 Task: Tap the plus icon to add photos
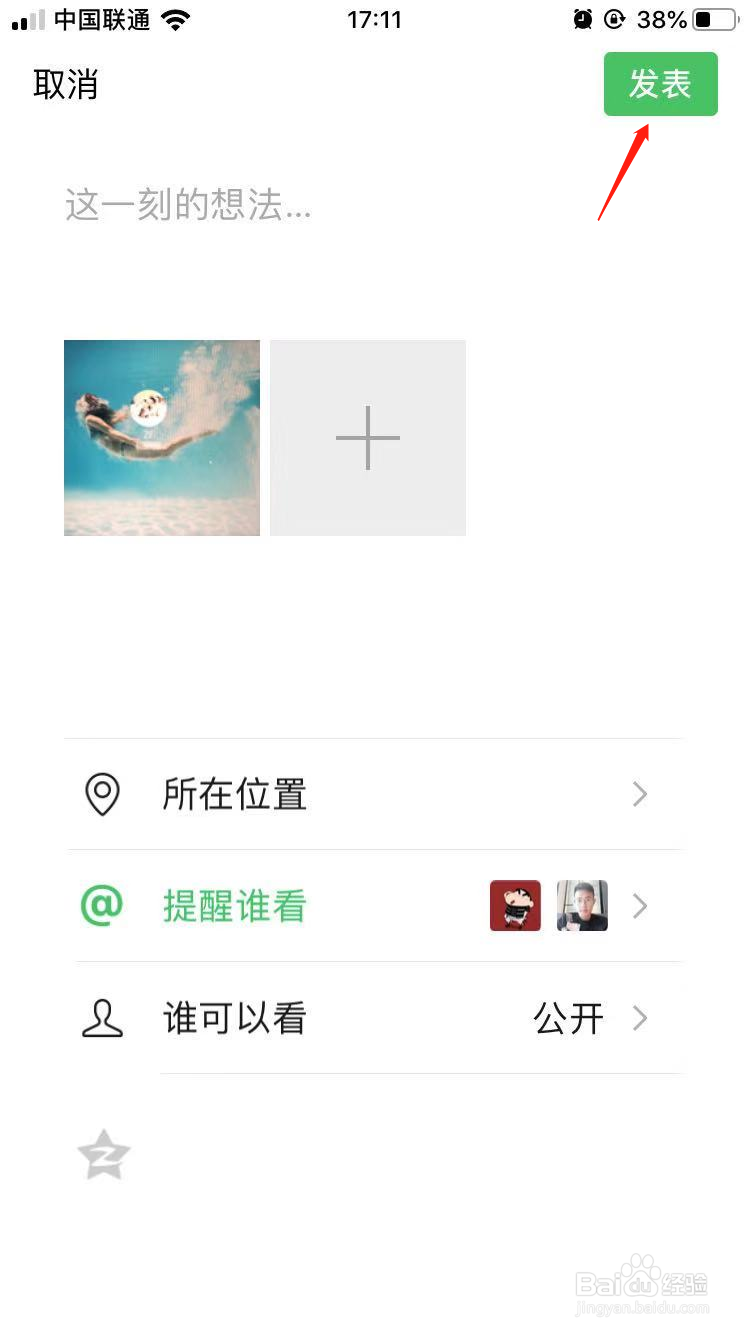367,437
